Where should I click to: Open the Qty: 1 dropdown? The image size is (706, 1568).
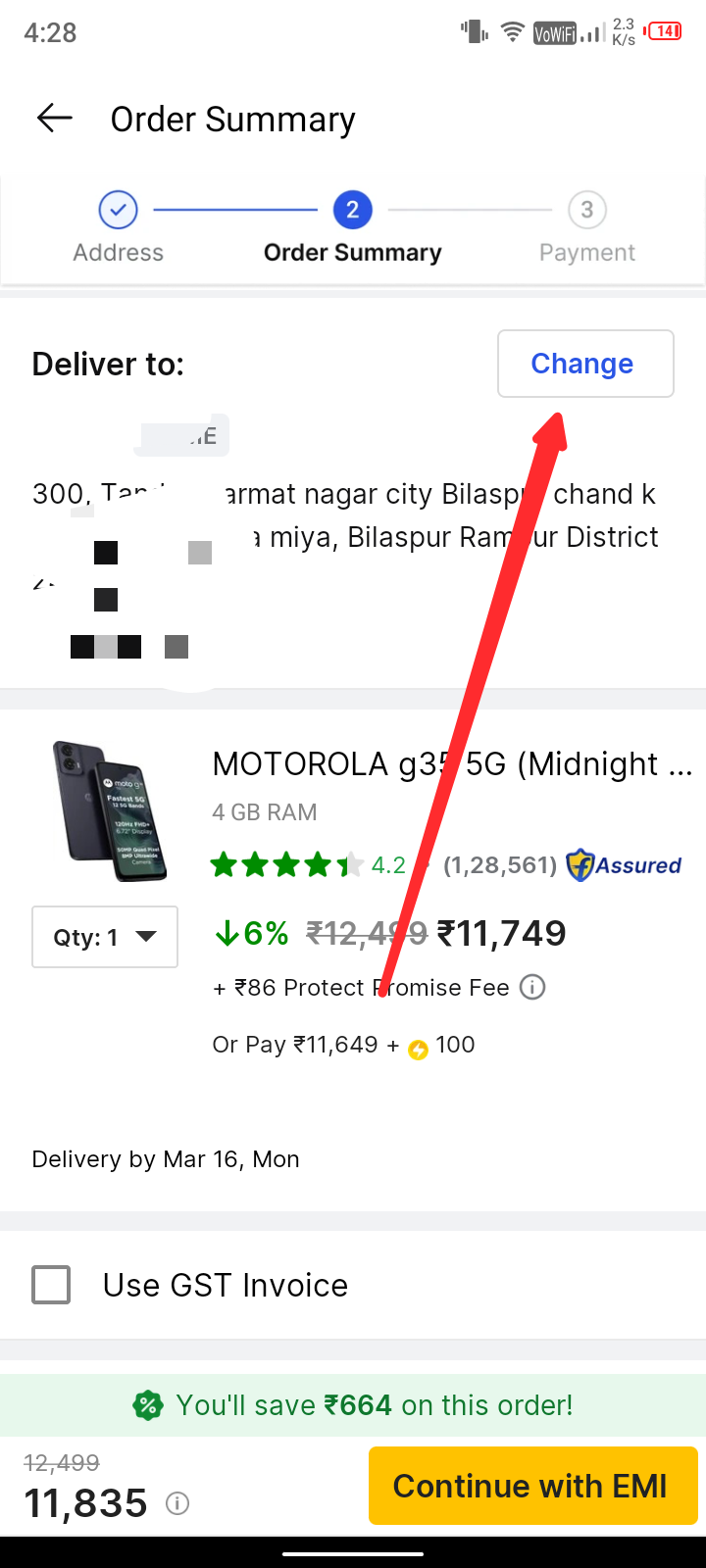pyautogui.click(x=105, y=937)
